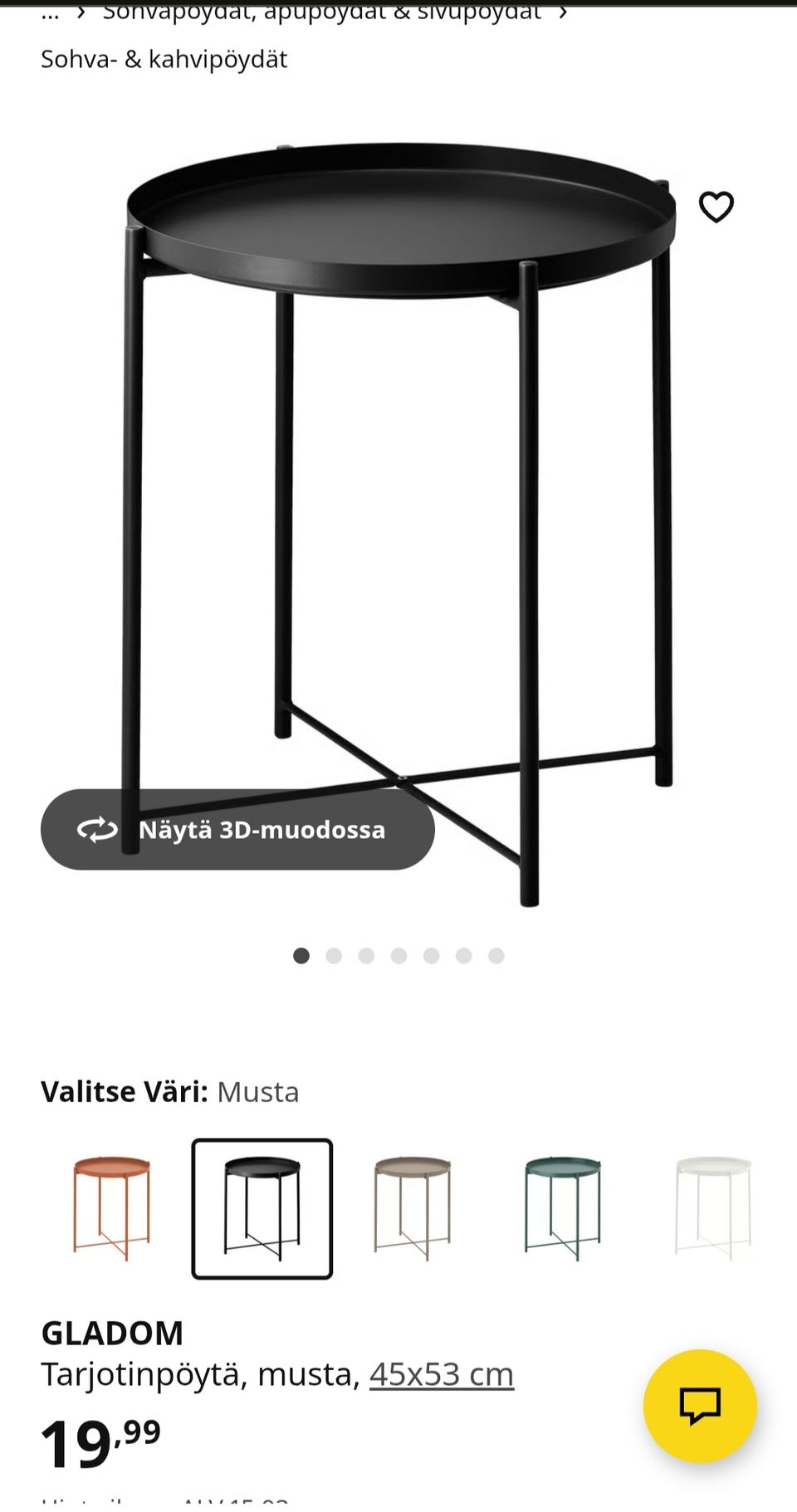Screen dimensions: 797x1512
Task: Click the main GLADOM product photo
Action: click(x=398, y=515)
